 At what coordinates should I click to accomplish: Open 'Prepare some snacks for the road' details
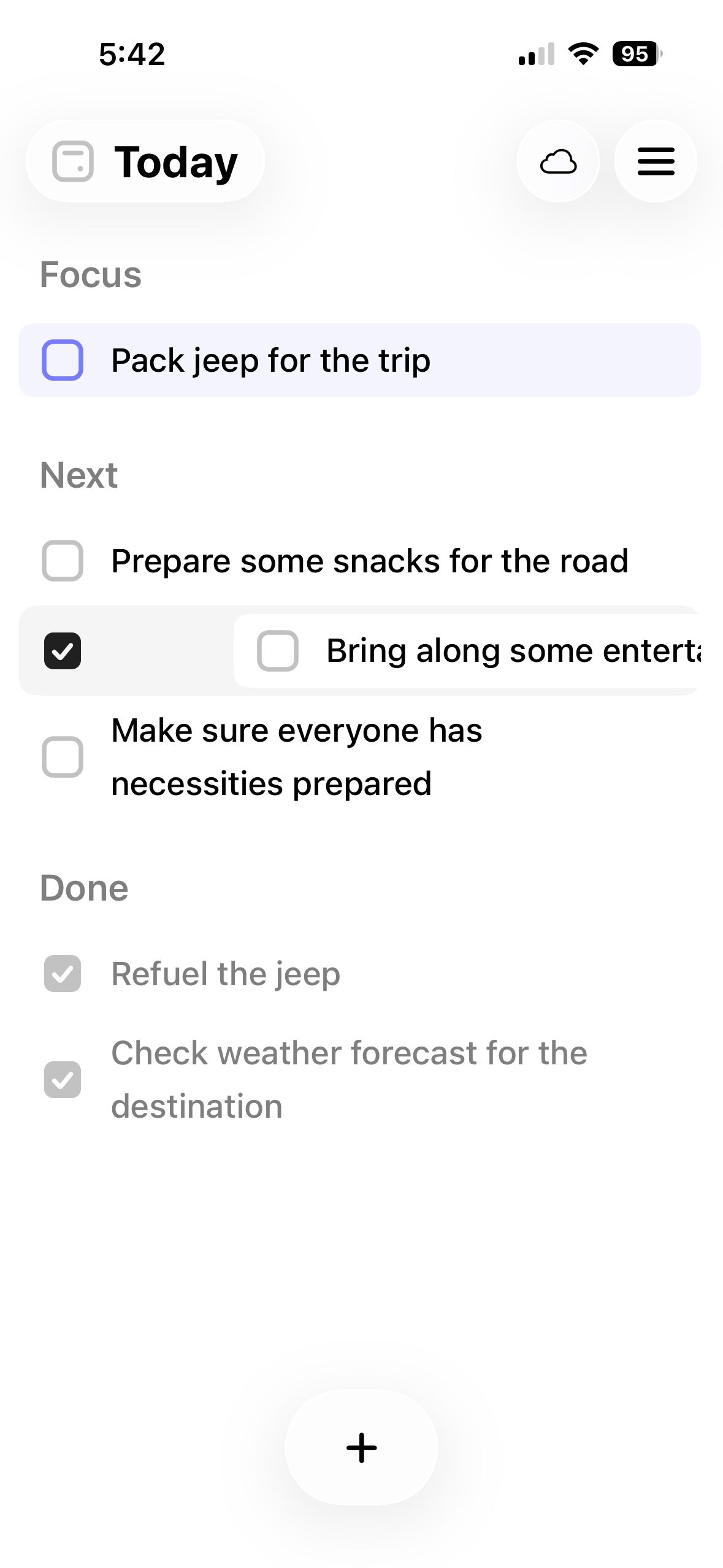tap(369, 560)
